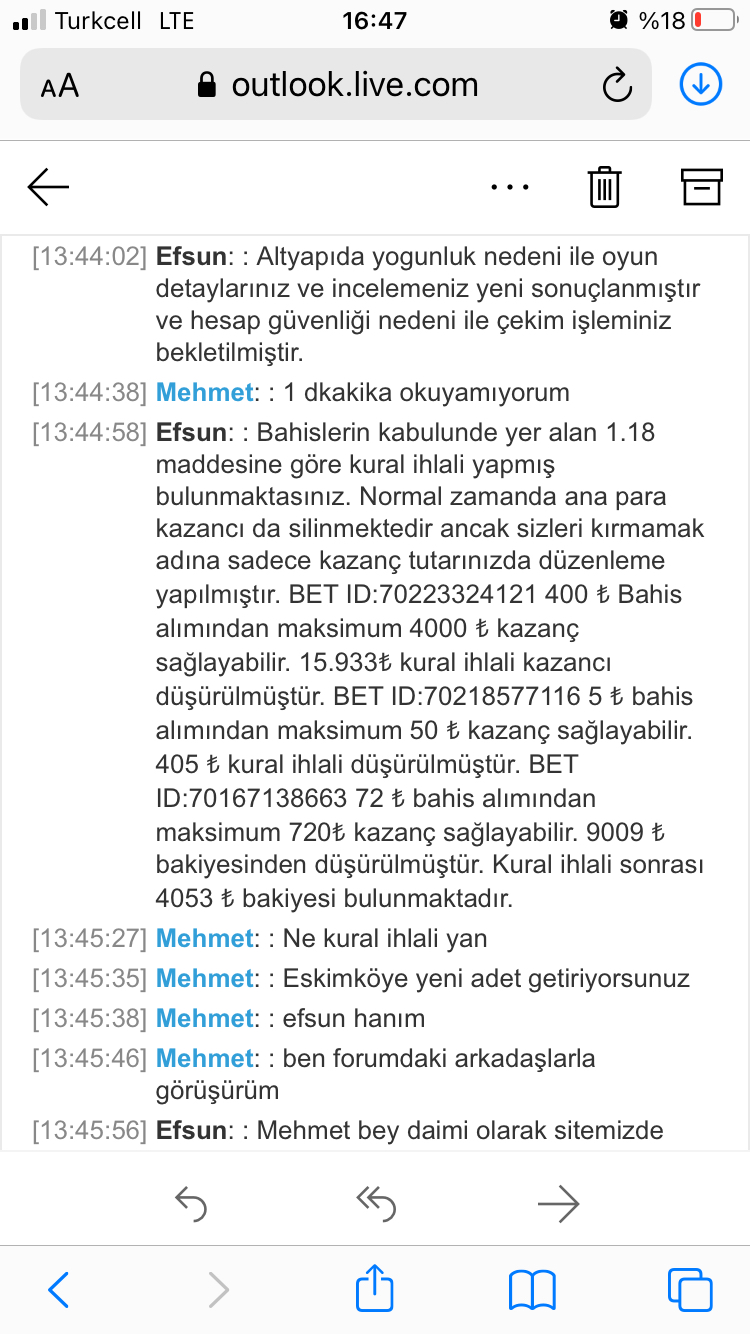Open the AA reader text options
Image resolution: width=750 pixels, height=1334 pixels.
60,86
